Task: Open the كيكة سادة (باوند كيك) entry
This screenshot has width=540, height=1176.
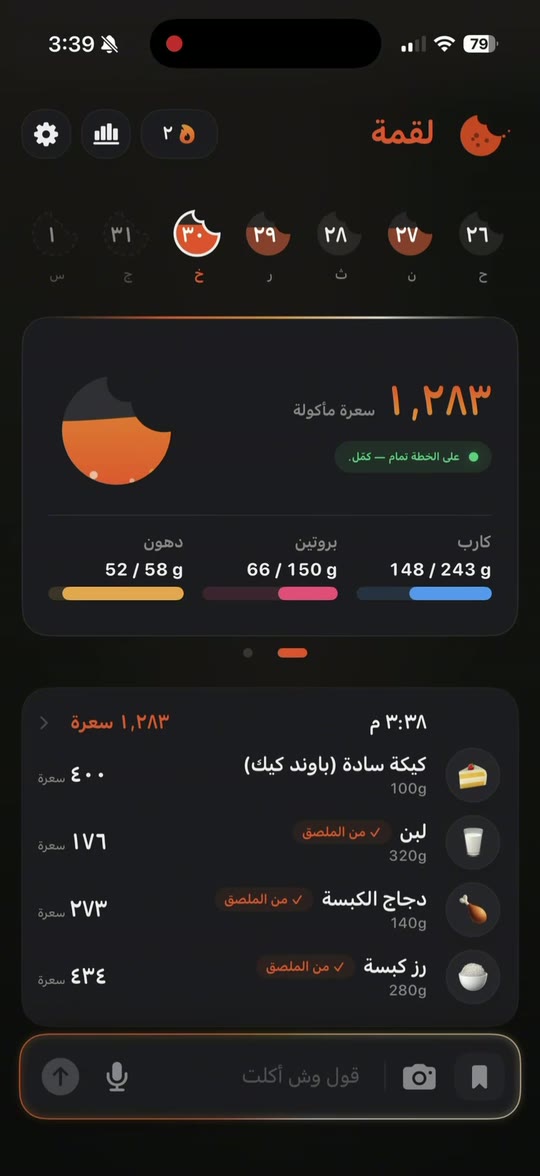Action: point(270,775)
